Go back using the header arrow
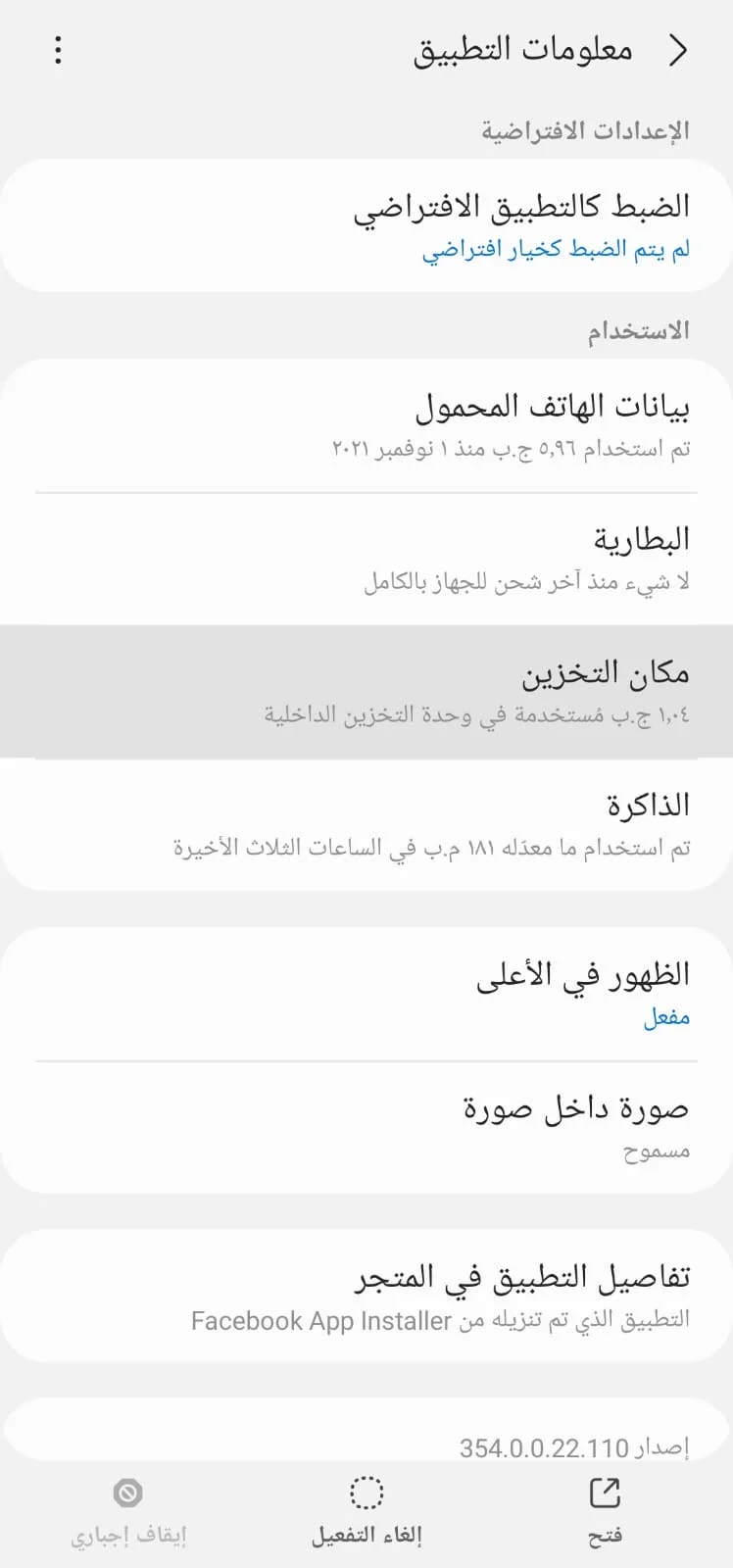 tap(678, 50)
